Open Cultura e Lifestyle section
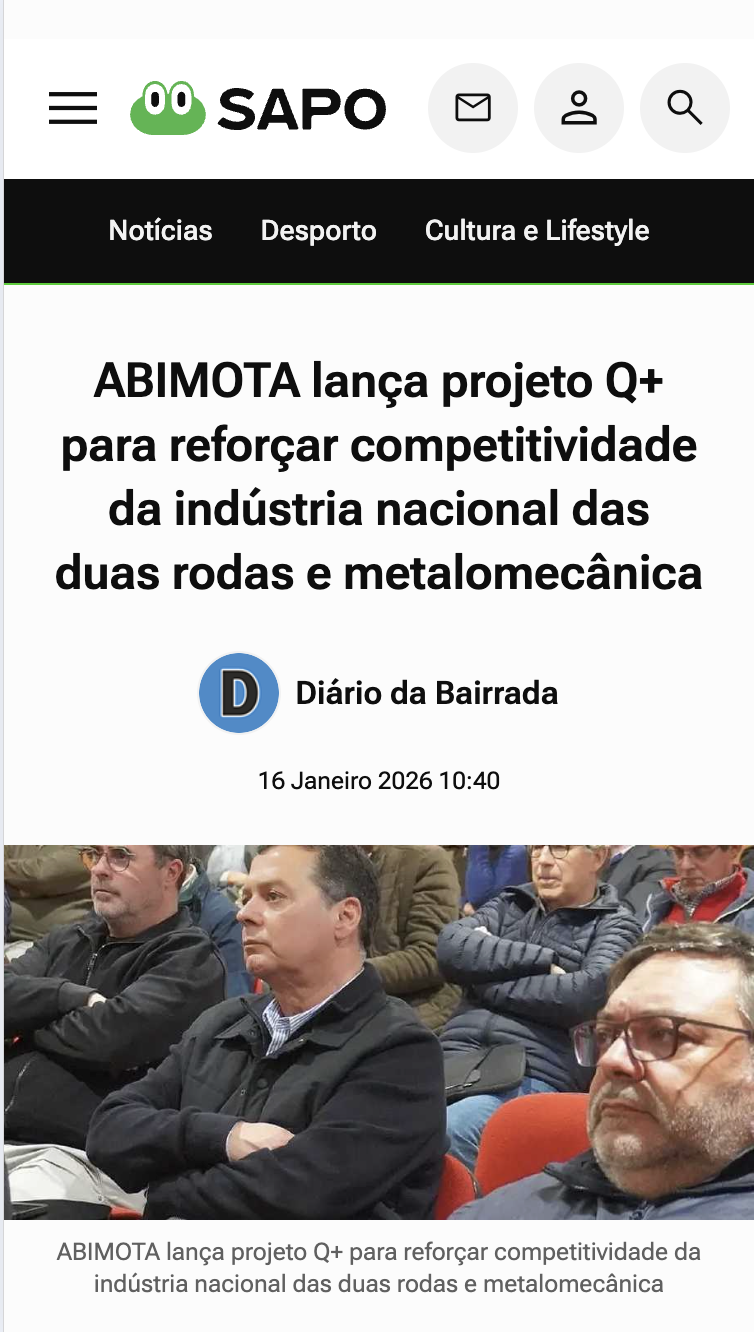The image size is (754, 1332). coord(537,231)
